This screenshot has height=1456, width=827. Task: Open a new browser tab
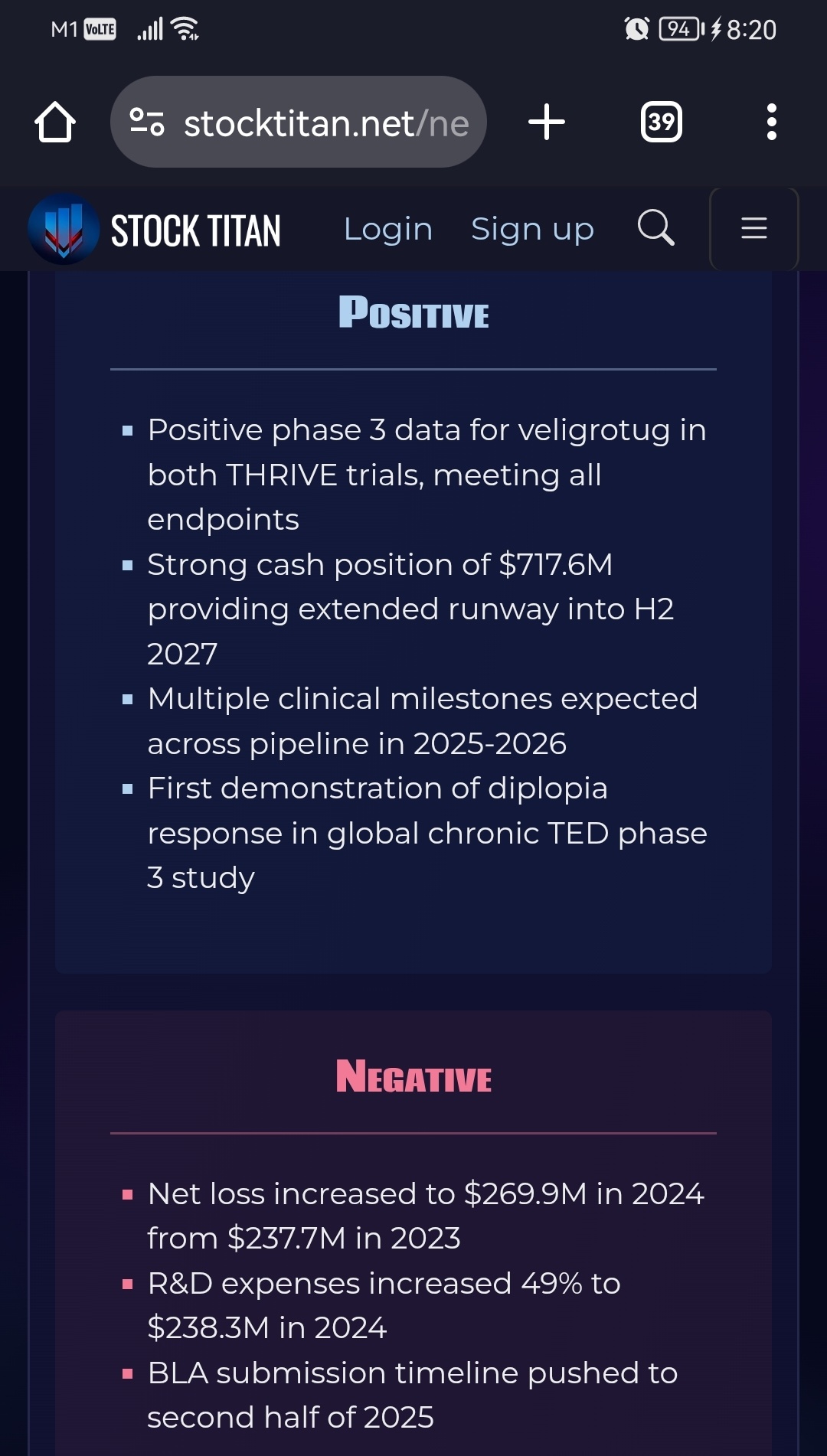(x=547, y=122)
